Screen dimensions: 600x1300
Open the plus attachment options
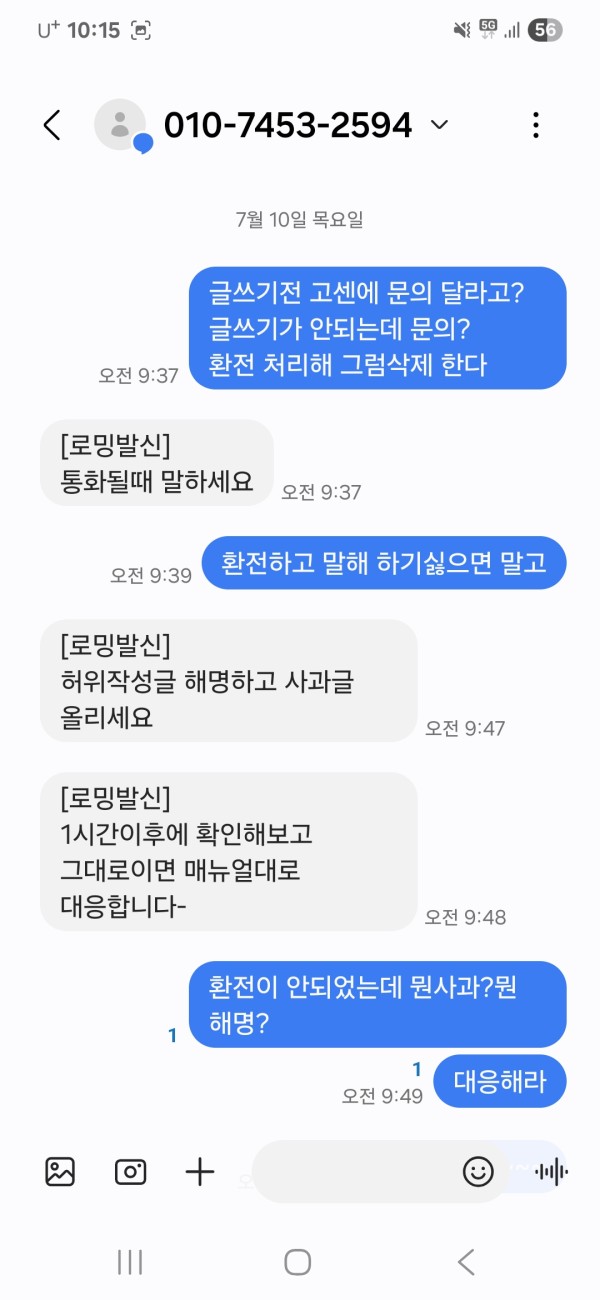click(200, 1171)
